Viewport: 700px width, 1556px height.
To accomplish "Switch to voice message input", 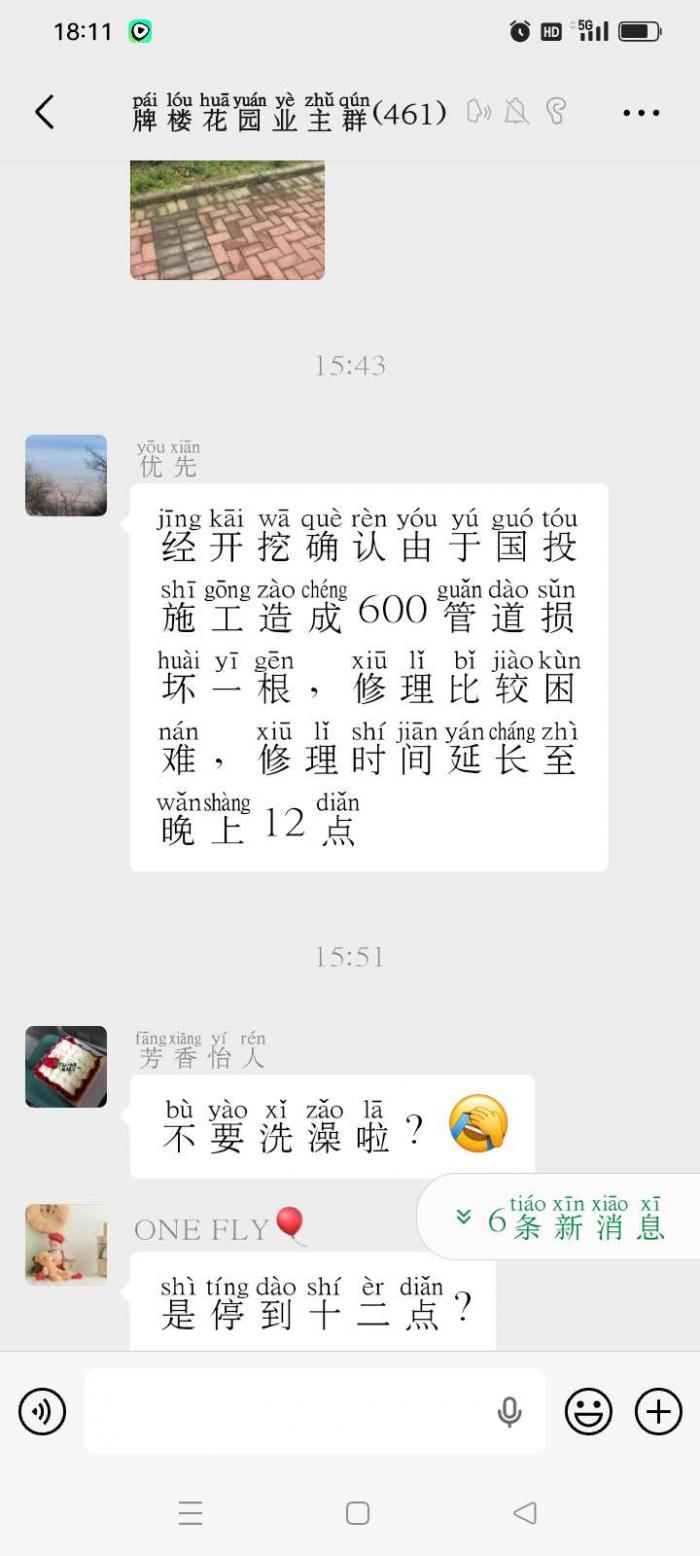I will 42,1412.
